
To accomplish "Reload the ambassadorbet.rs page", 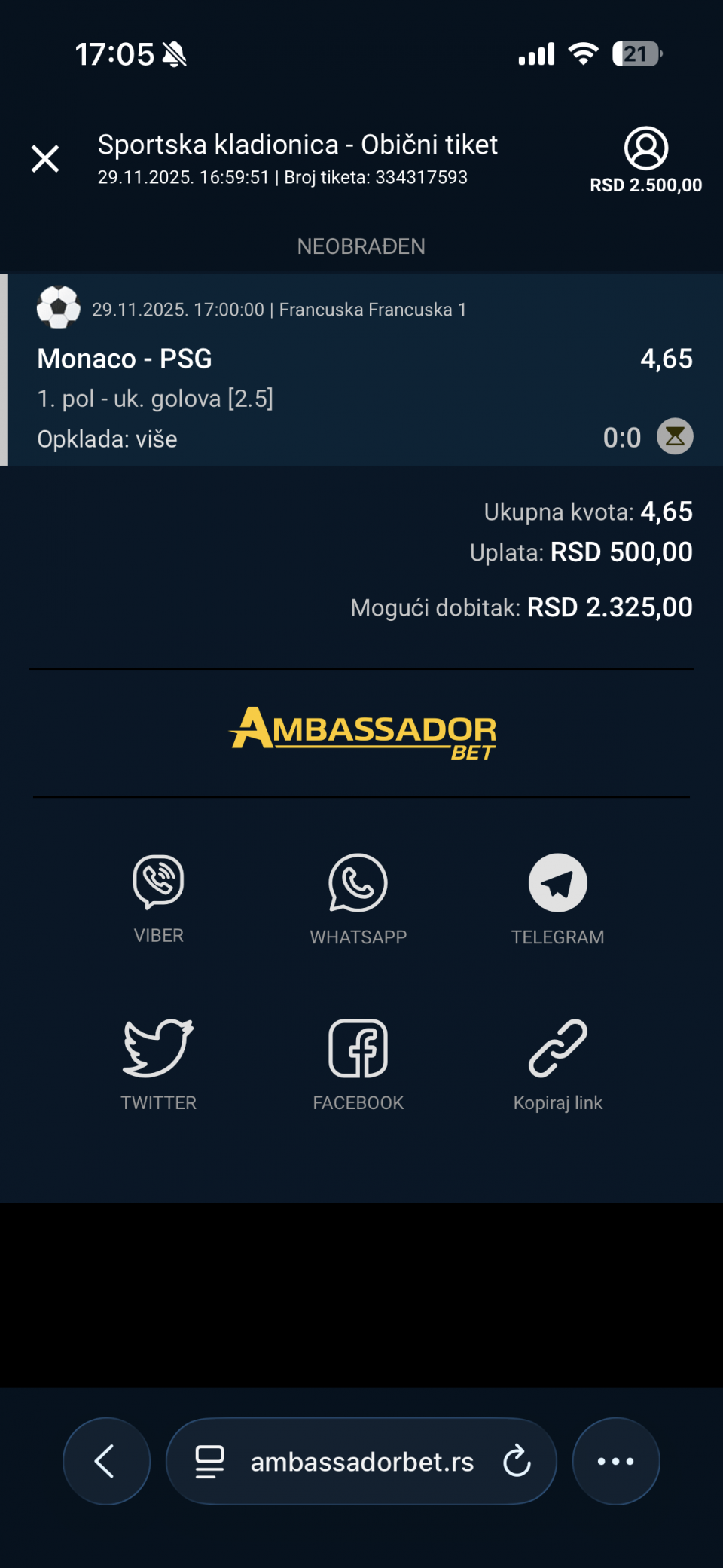I will pyautogui.click(x=517, y=1461).
